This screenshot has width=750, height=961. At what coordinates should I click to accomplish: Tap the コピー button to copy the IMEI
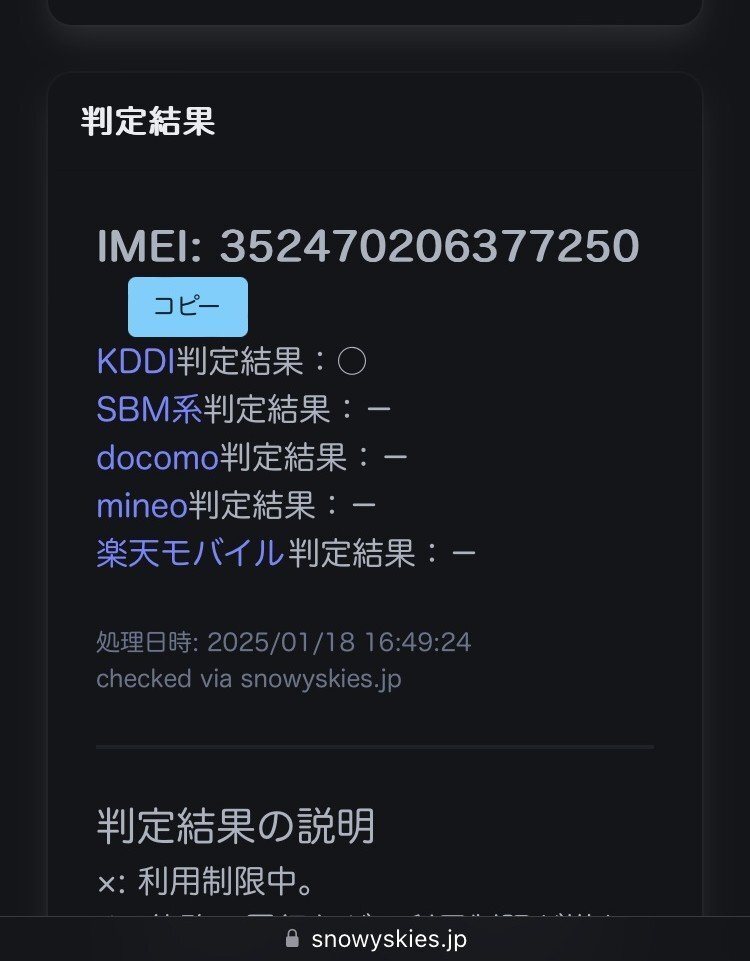click(x=187, y=307)
